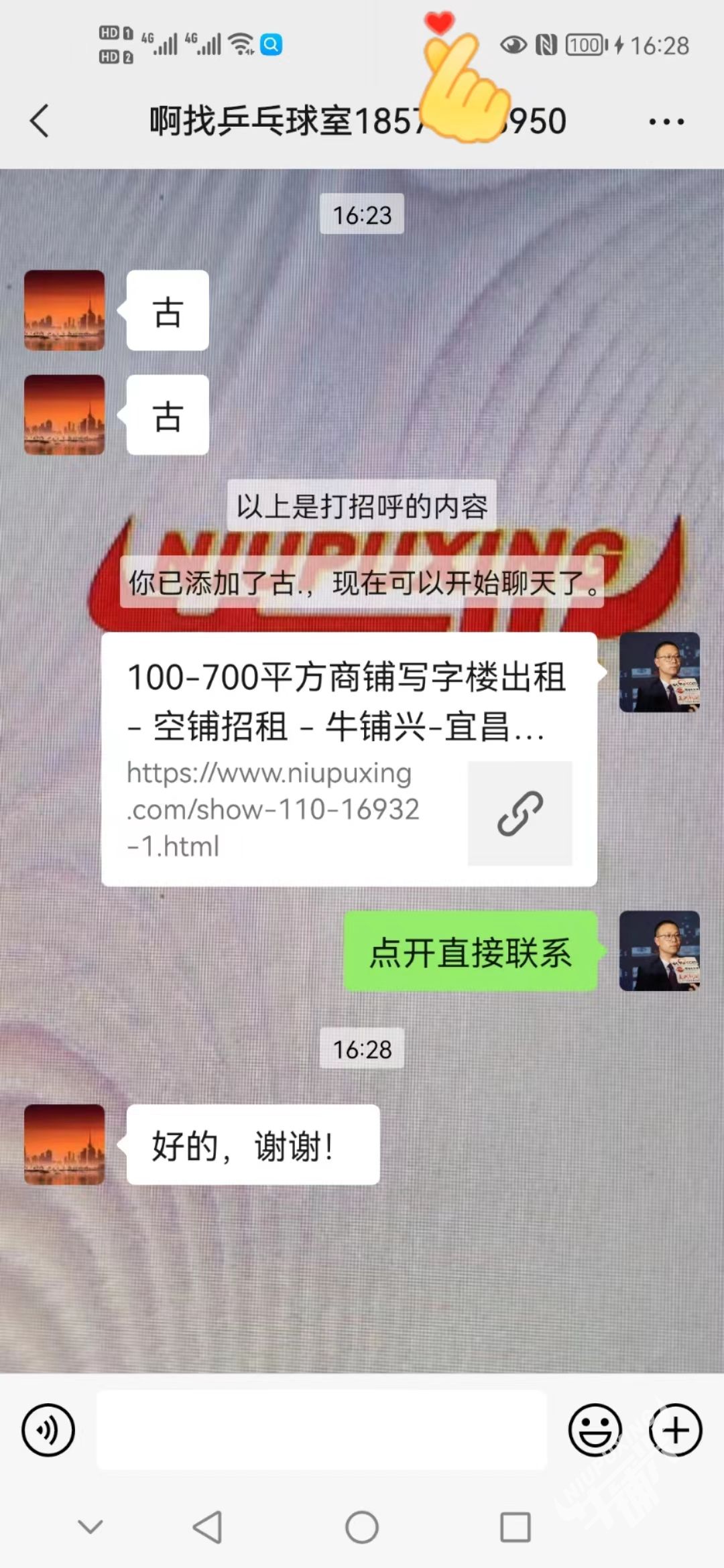Screen dimensions: 724x1568
Task: Tap the system home button
Action: click(362, 1528)
